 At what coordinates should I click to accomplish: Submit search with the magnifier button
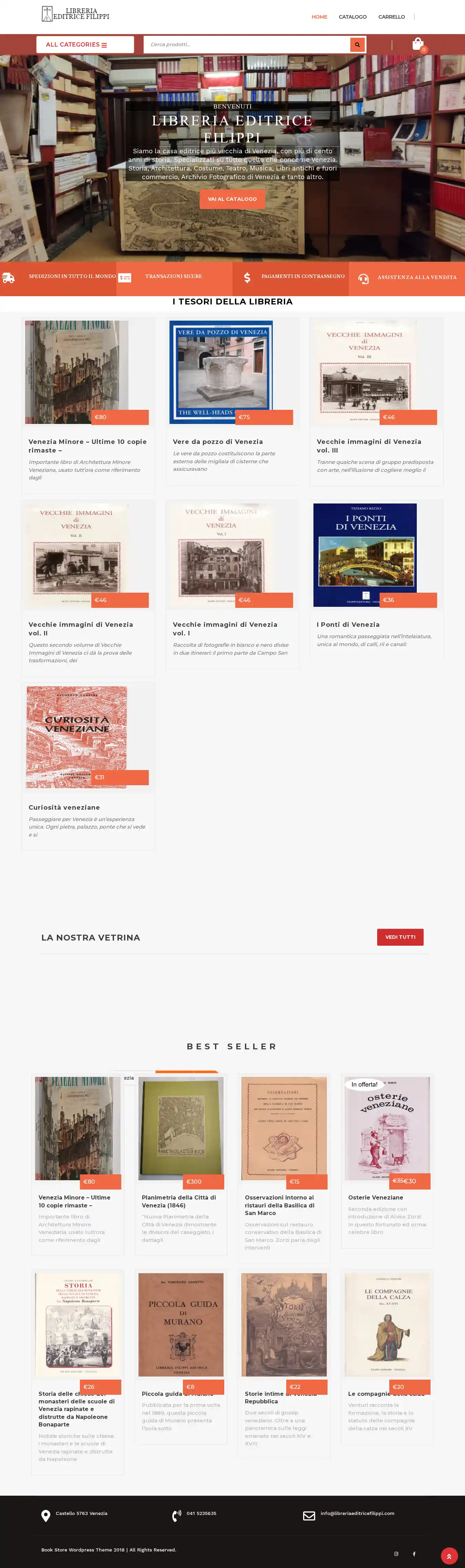[357, 44]
